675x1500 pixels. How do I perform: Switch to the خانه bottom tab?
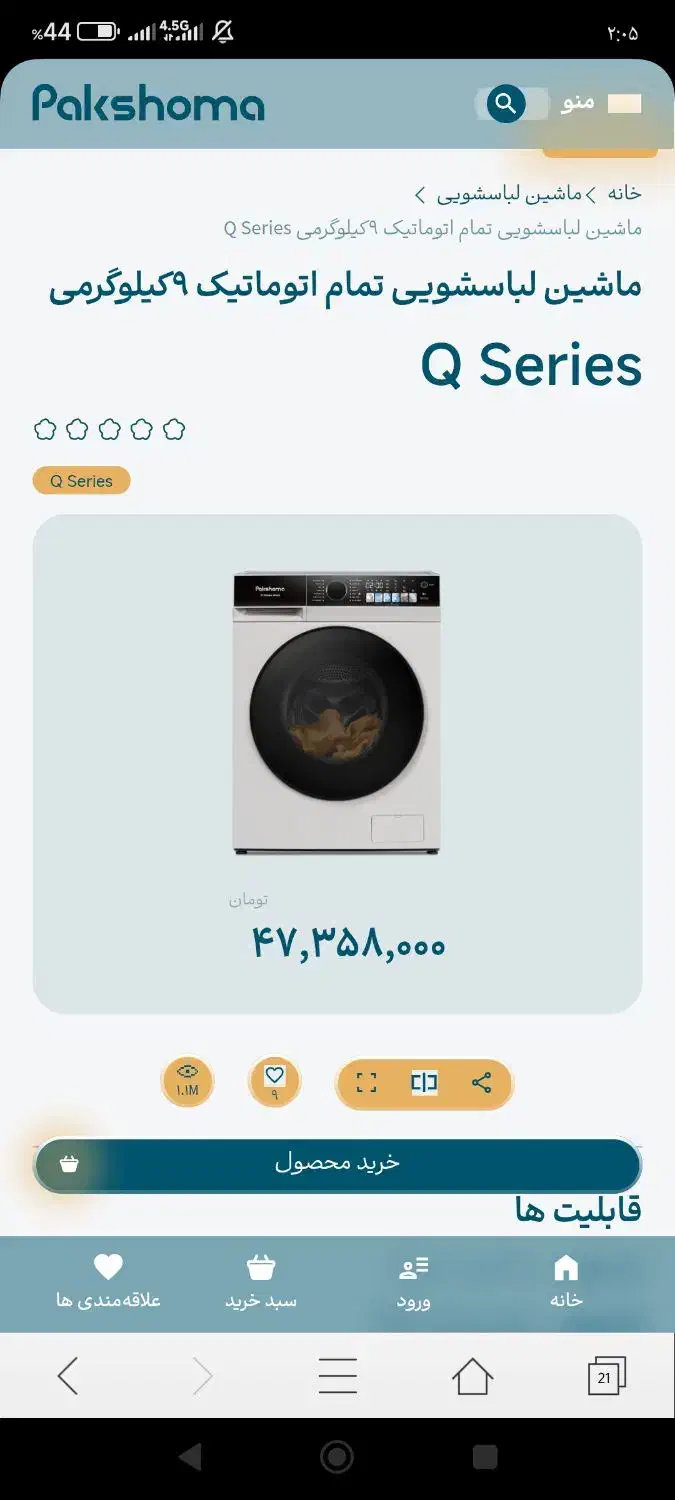(566, 1283)
